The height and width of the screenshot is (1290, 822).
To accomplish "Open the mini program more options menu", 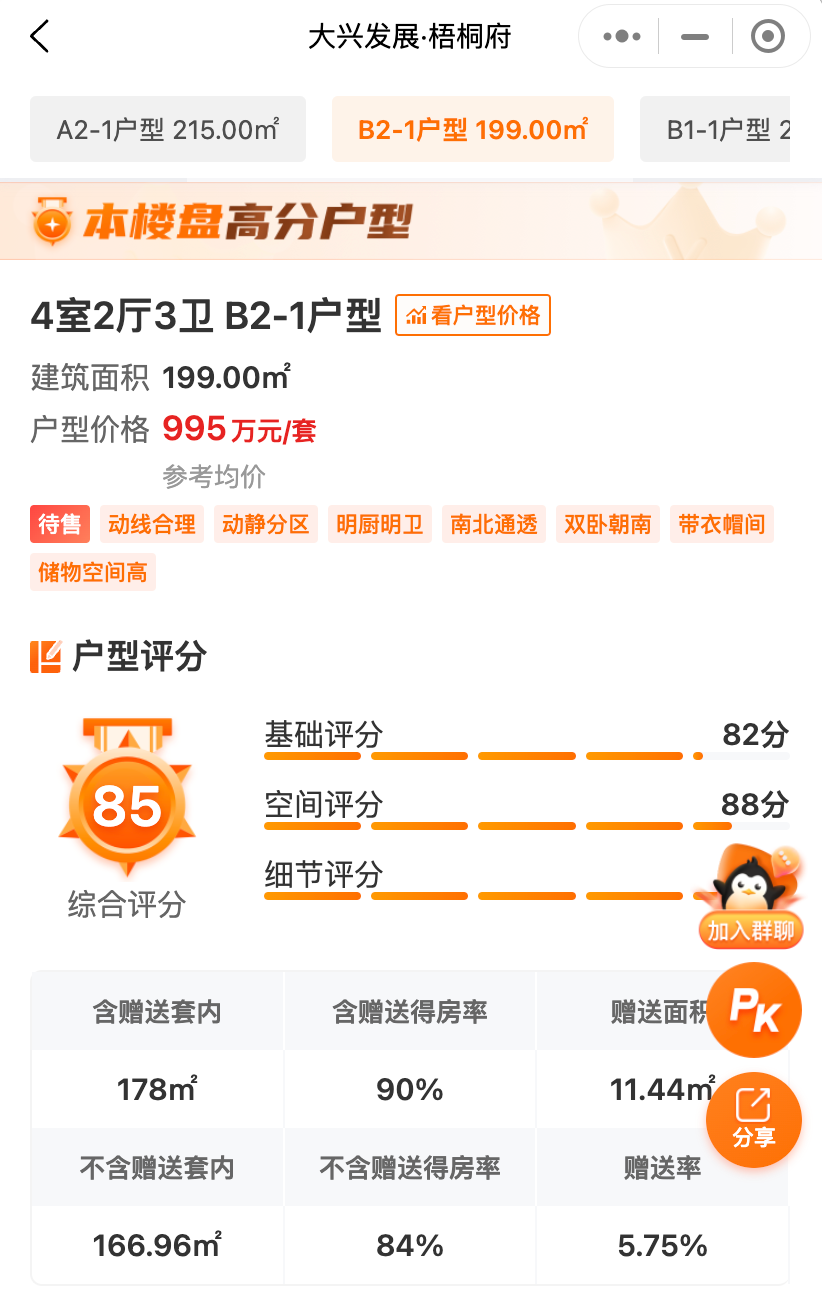I will tap(622, 38).
